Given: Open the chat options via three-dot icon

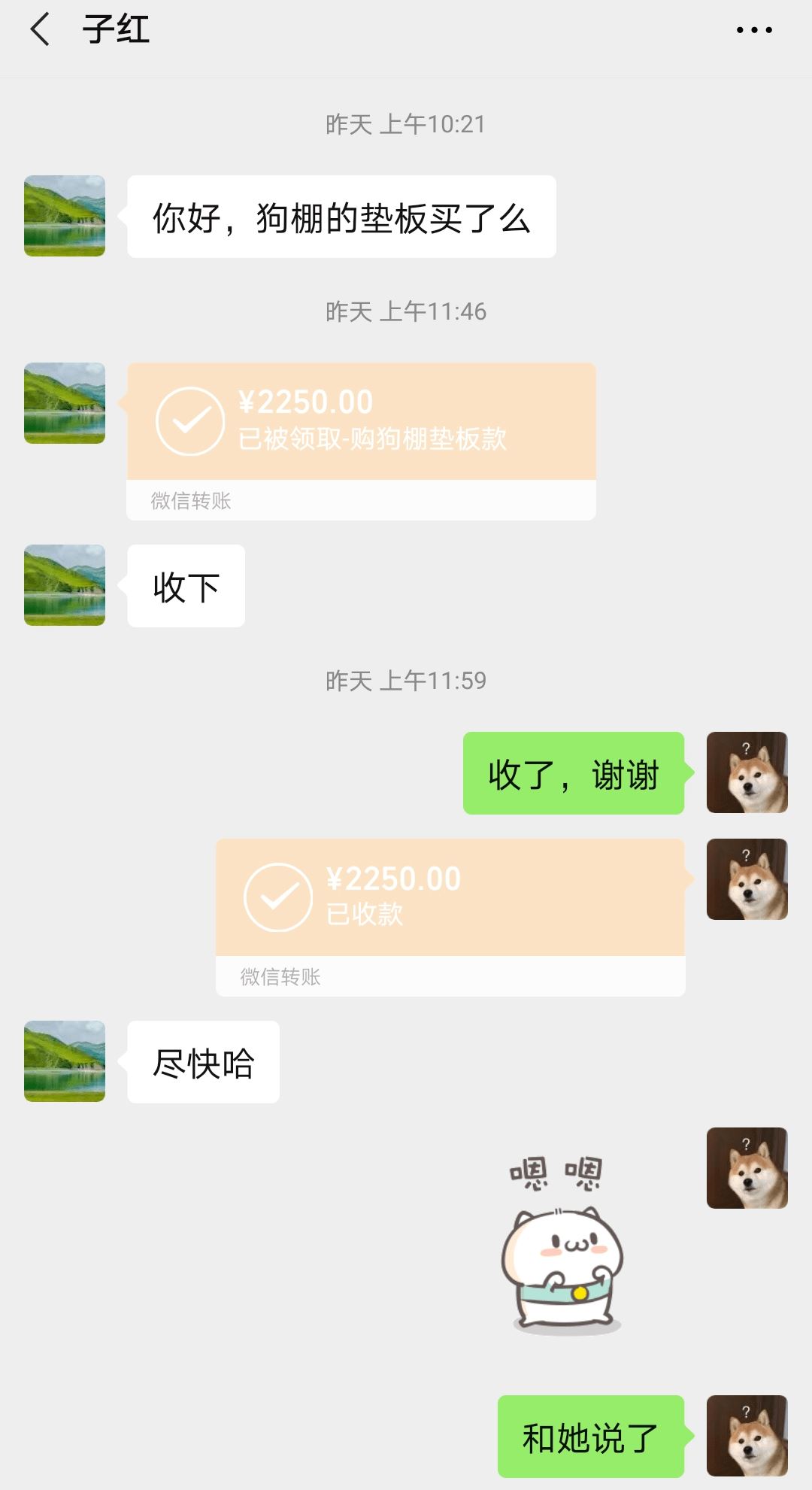Looking at the screenshot, I should pos(754,30).
